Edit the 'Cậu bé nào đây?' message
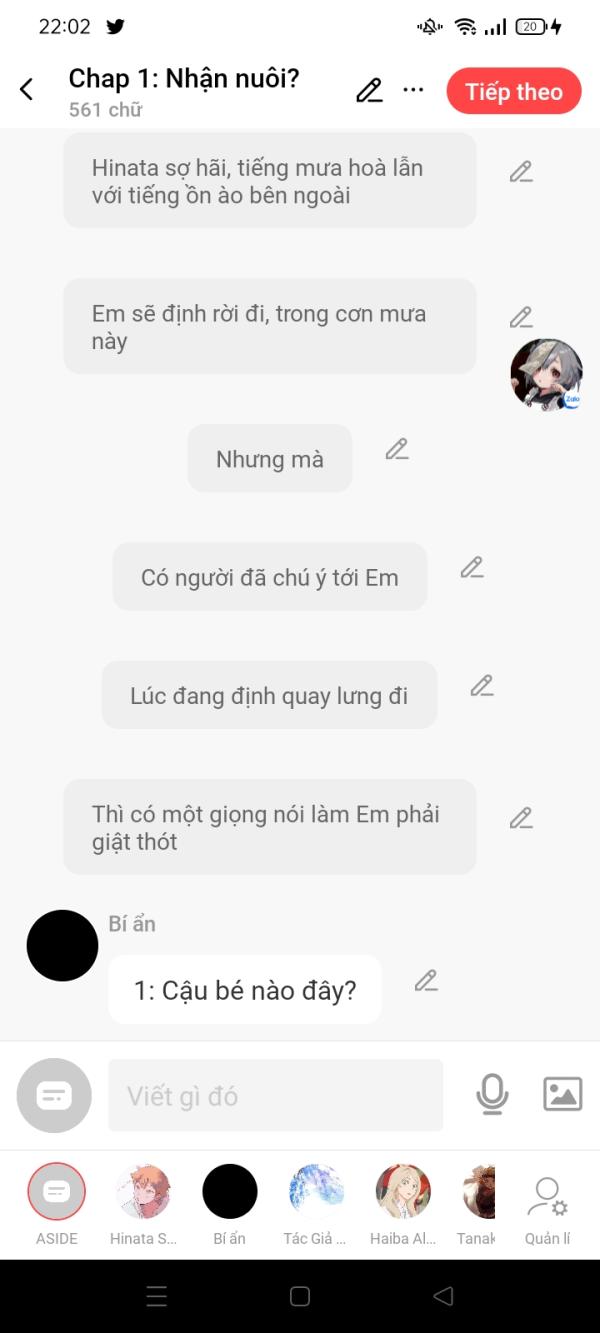 (426, 981)
